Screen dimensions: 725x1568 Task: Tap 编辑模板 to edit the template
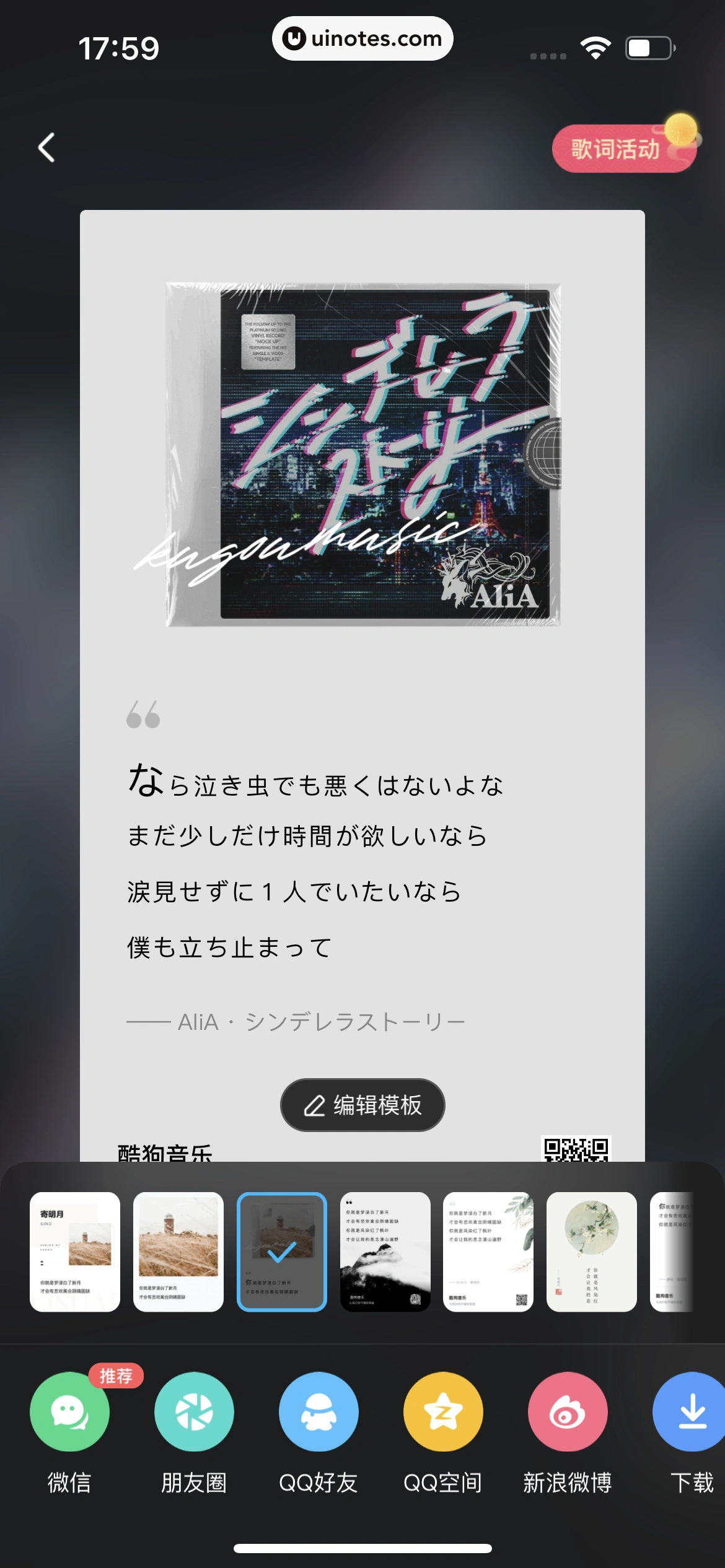(x=362, y=1105)
